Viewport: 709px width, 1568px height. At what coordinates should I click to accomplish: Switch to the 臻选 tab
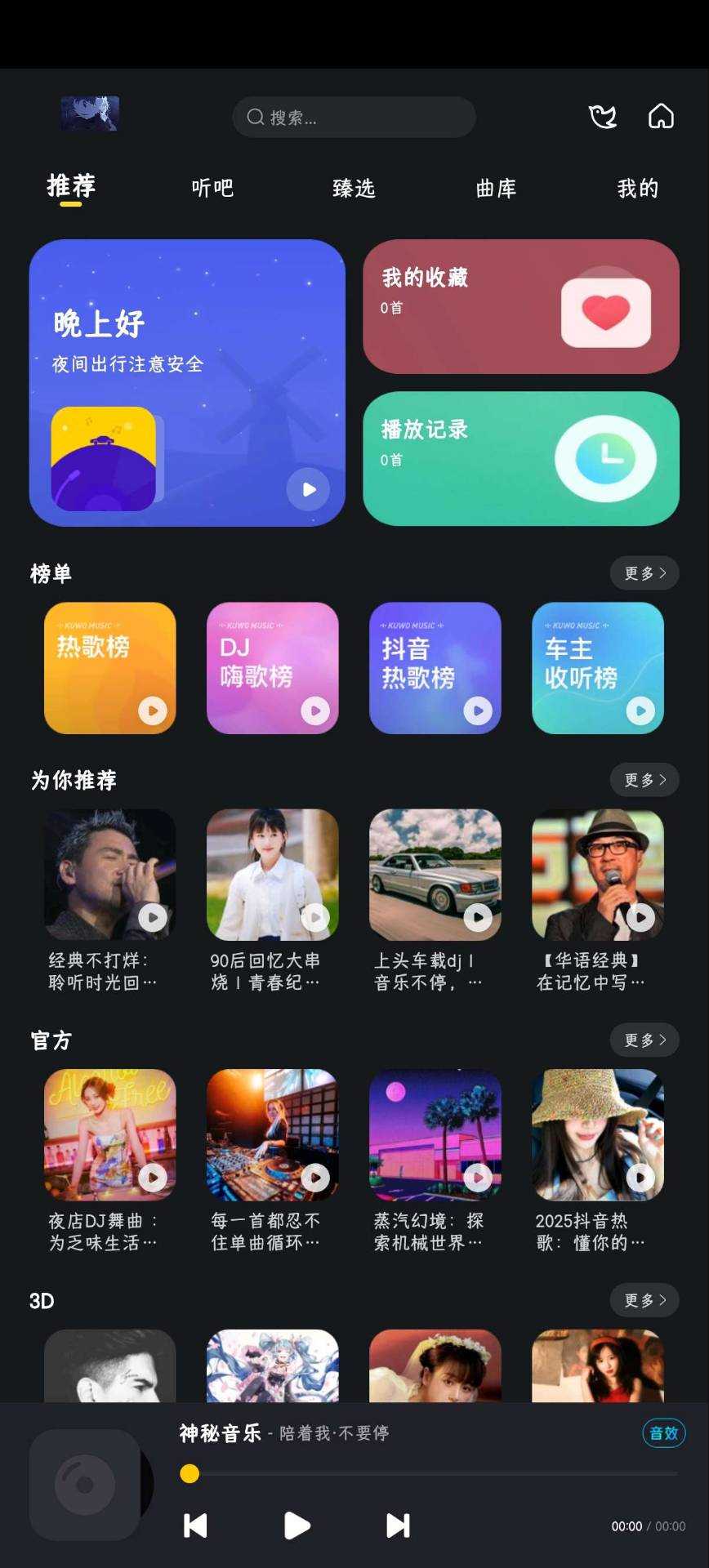[x=354, y=189]
